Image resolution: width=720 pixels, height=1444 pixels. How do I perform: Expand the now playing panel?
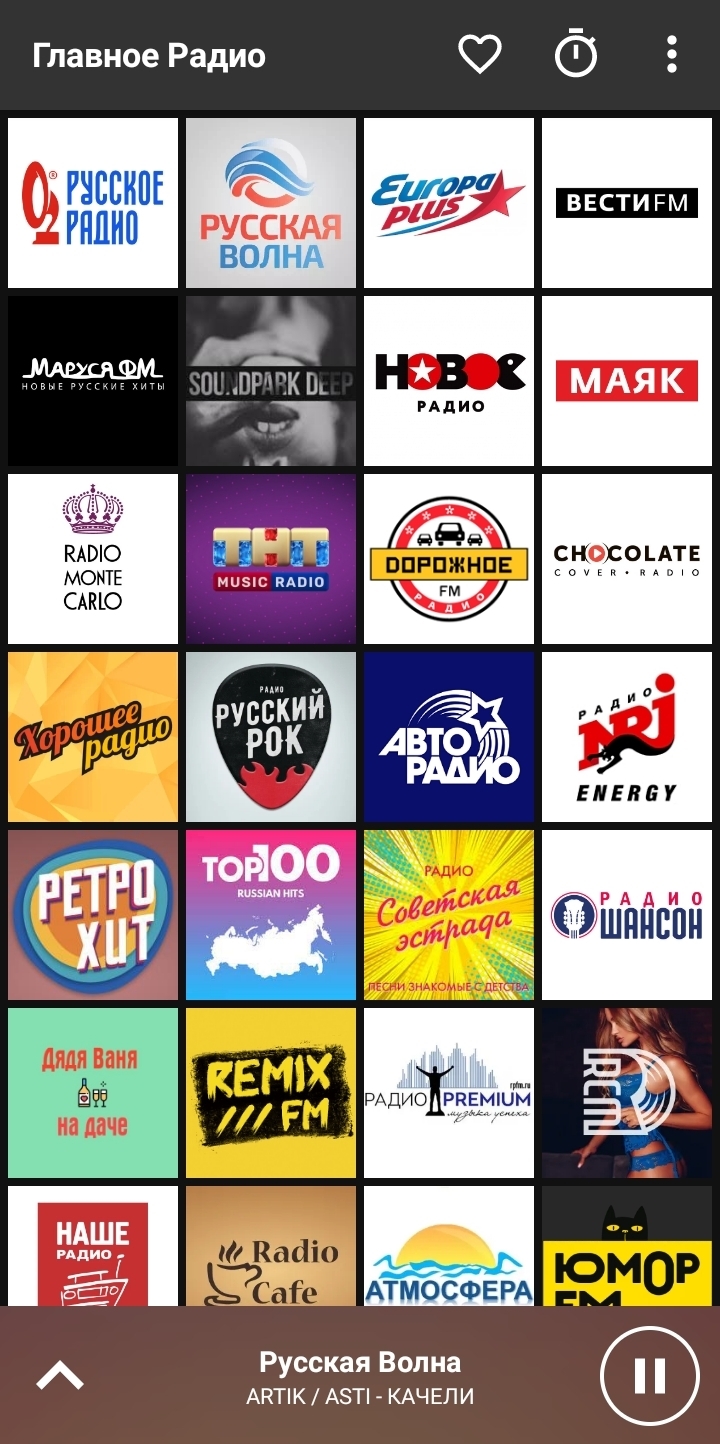point(60,1377)
